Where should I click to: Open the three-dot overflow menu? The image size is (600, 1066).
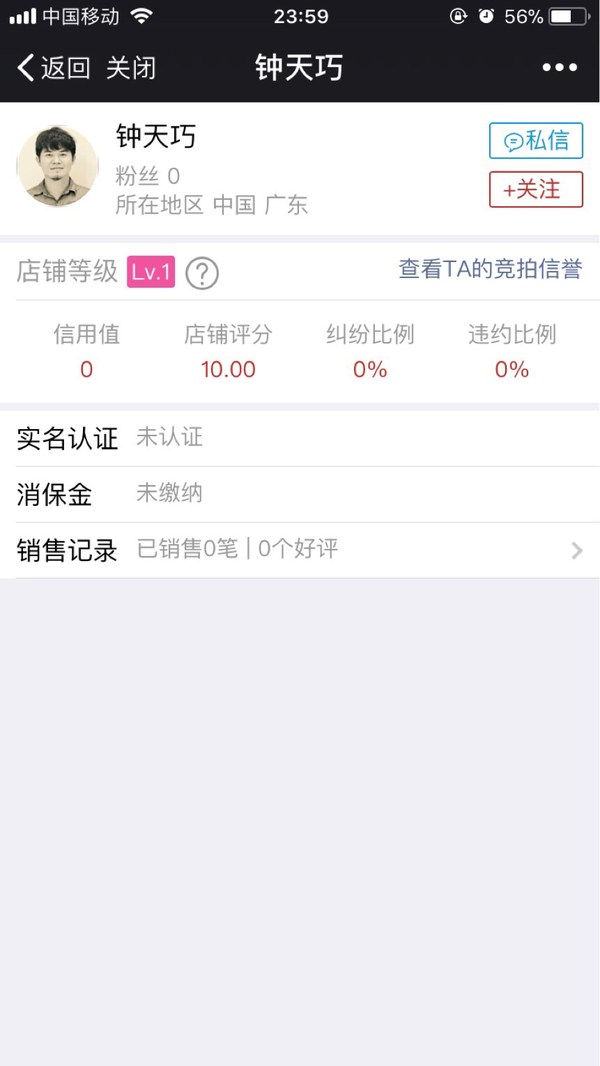coord(560,68)
